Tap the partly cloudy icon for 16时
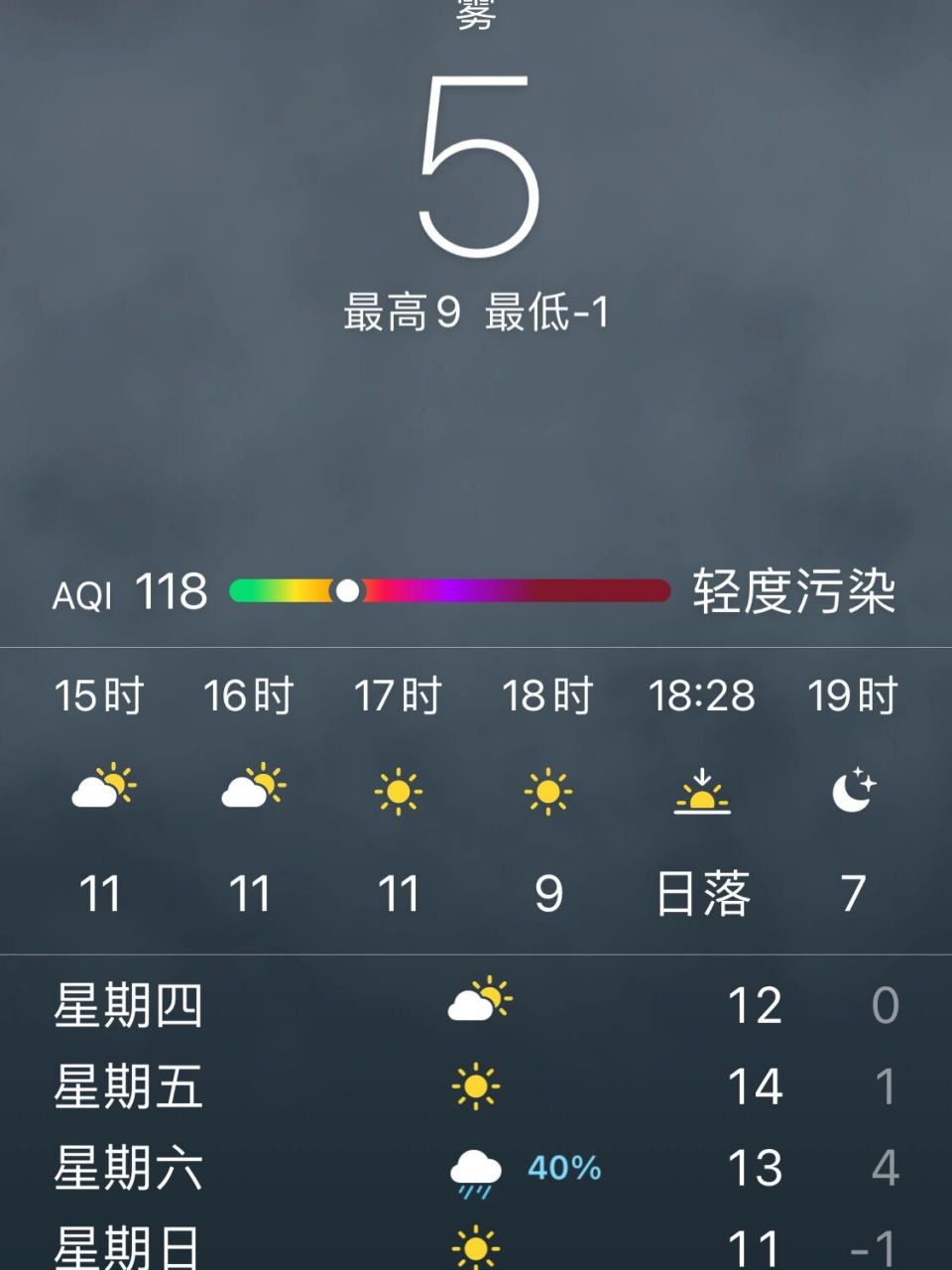952x1270 pixels. click(x=251, y=789)
